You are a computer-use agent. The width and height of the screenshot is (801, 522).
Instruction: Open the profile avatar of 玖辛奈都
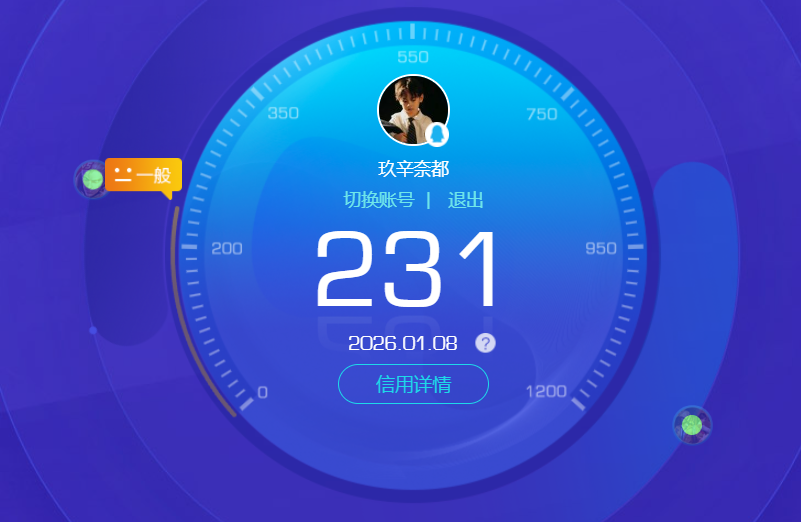[412, 110]
